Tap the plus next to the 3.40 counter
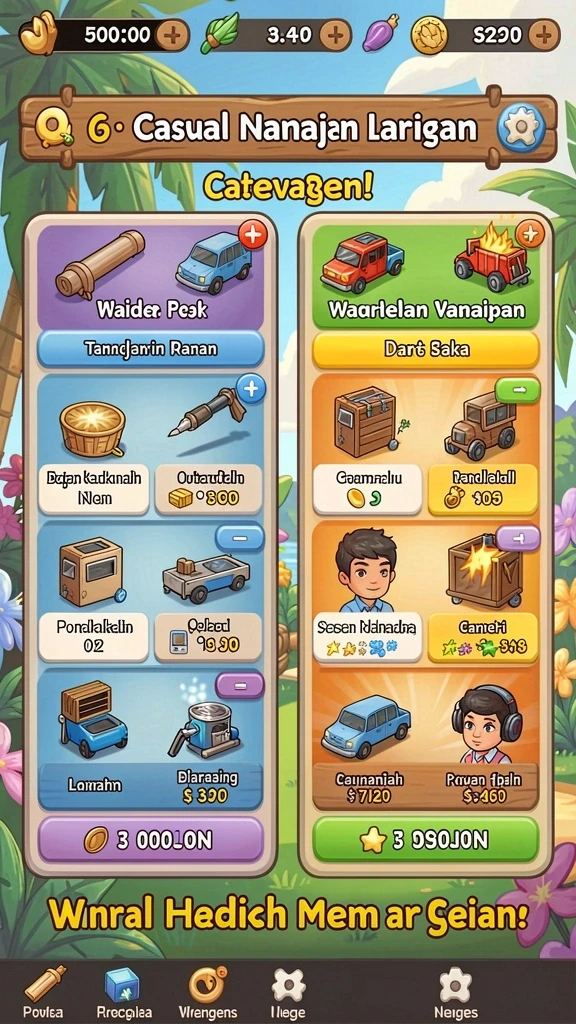The height and width of the screenshot is (1024, 576). tap(336, 35)
